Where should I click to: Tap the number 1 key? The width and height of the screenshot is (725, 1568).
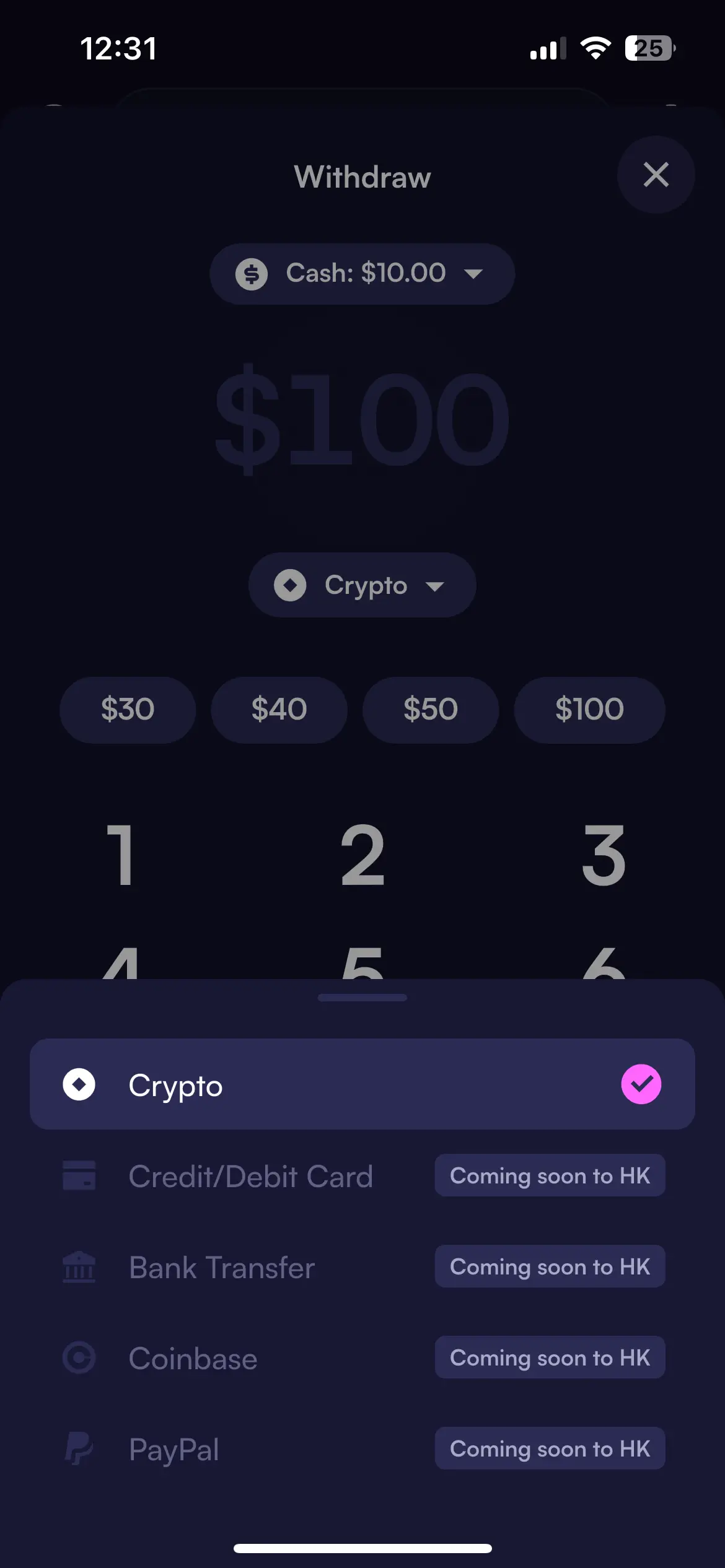tap(120, 856)
